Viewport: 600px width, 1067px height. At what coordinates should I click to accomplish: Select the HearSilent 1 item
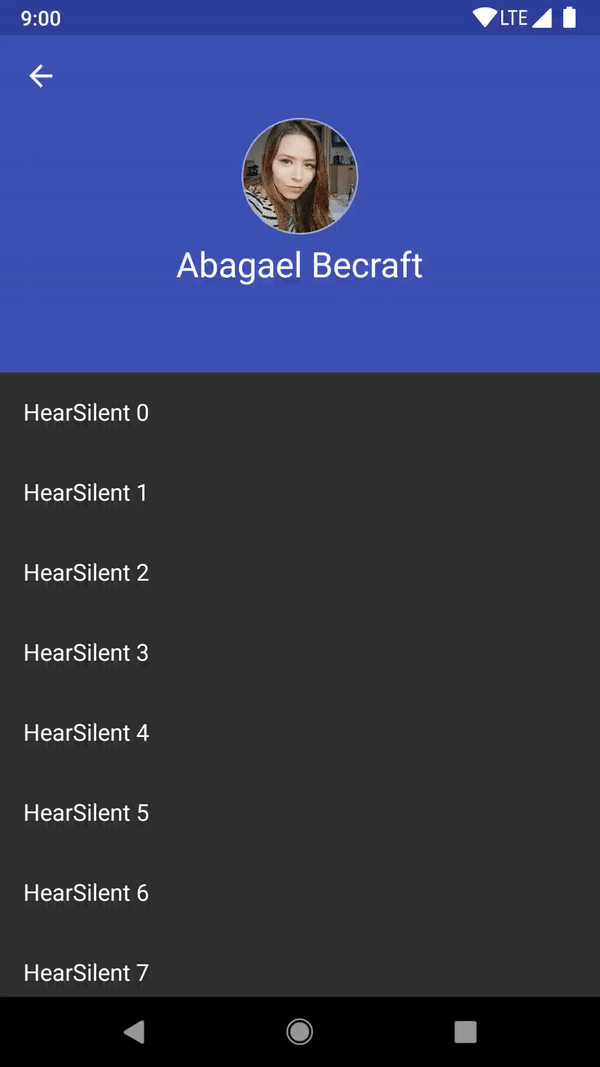[x=300, y=493]
